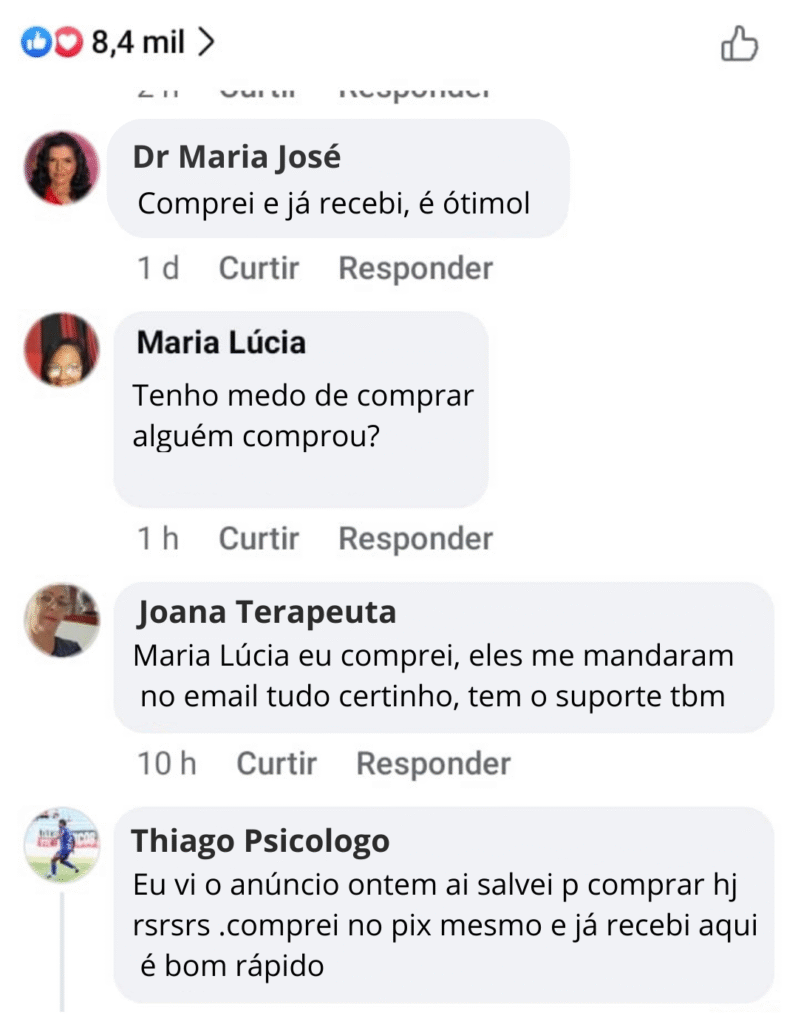Open Maria Lúcia's profile picture
This screenshot has height=1024, width=798.
[61, 349]
